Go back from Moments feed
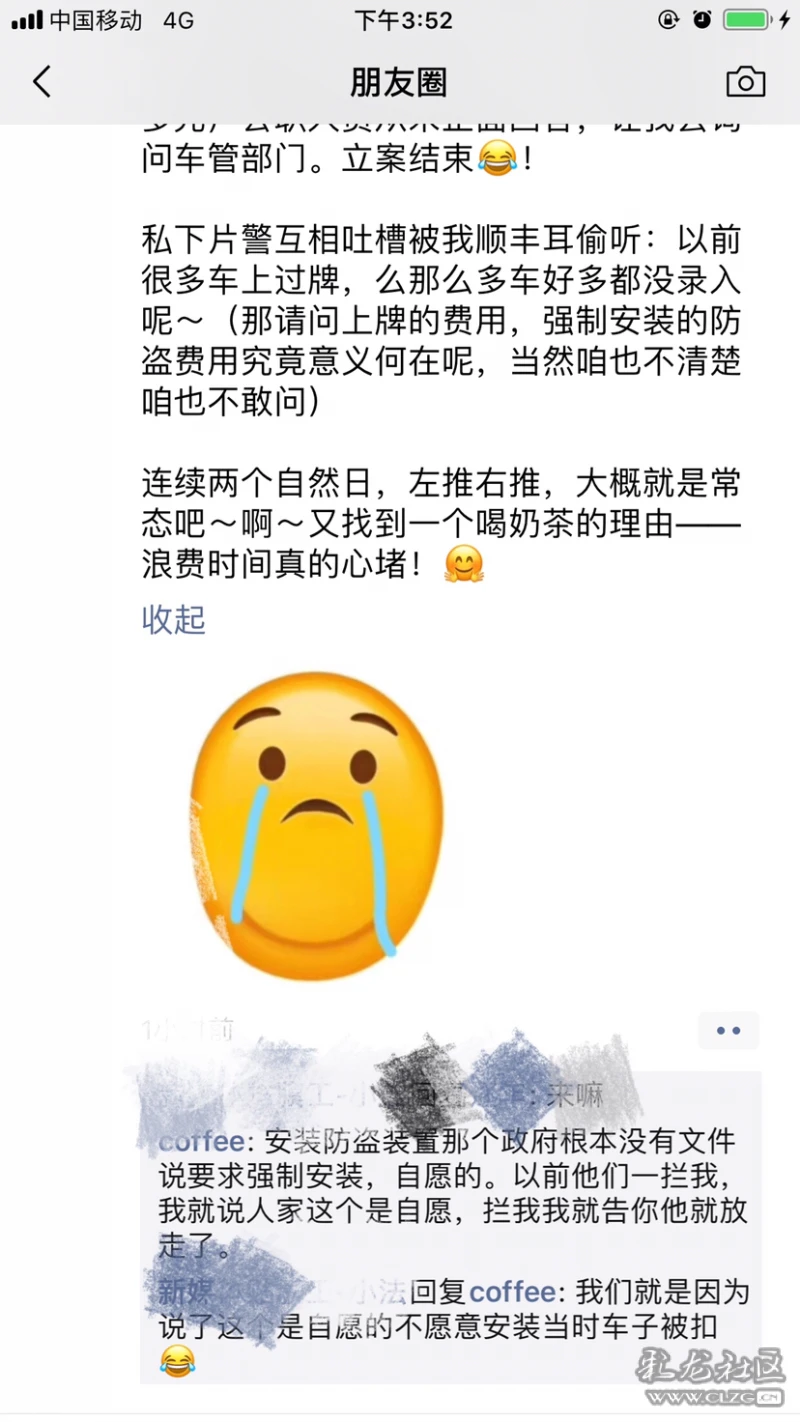Viewport: 800px width, 1422px height. 42,82
